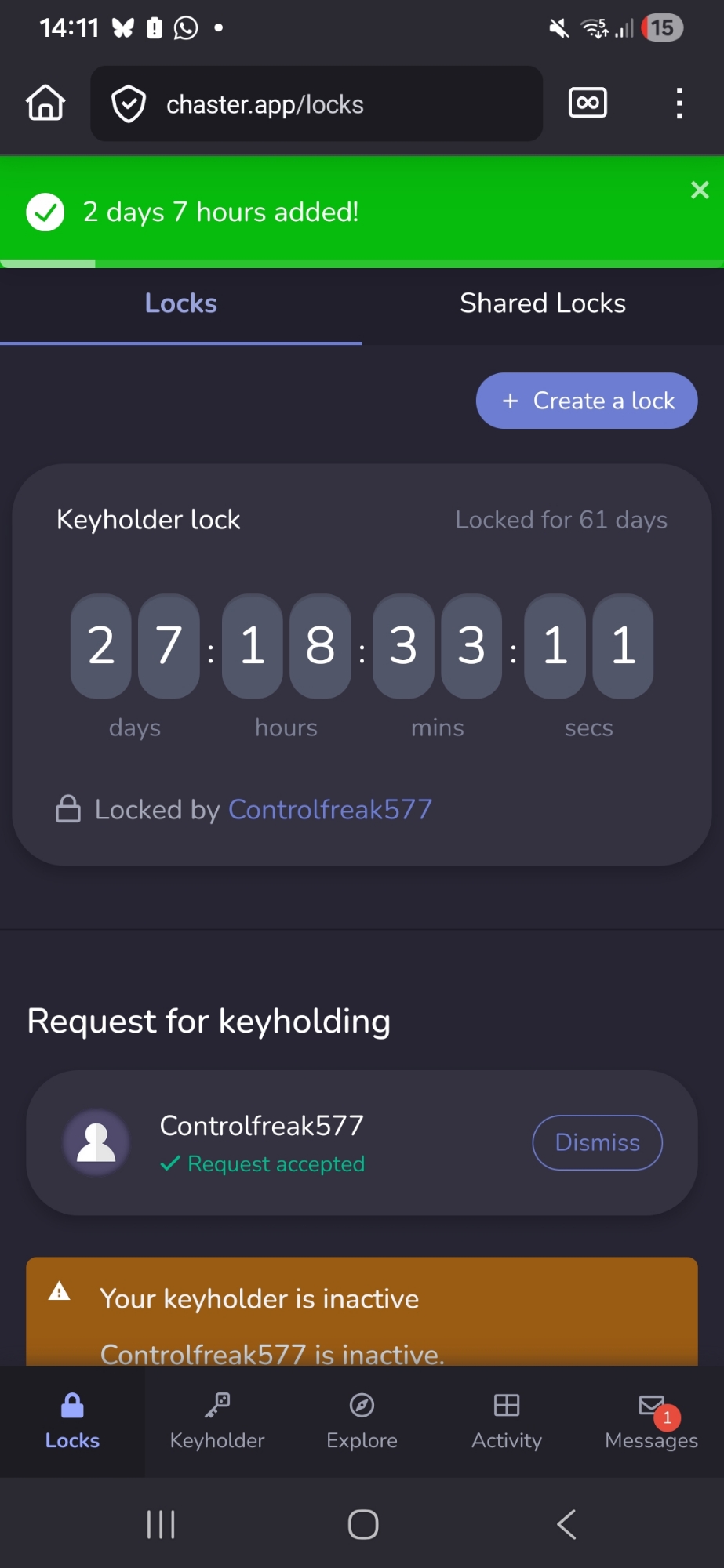The image size is (724, 1568).
Task: Close the green time added notification
Action: (x=699, y=191)
